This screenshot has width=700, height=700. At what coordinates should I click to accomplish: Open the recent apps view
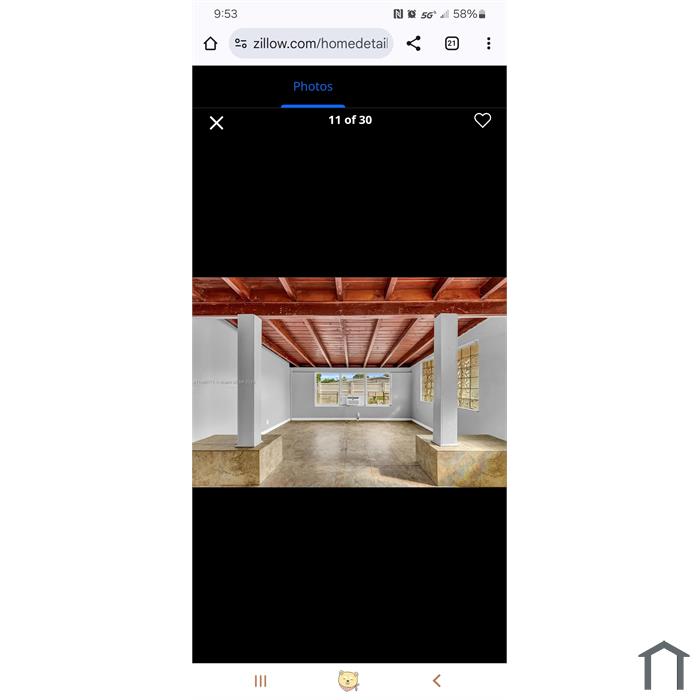pyautogui.click(x=261, y=681)
